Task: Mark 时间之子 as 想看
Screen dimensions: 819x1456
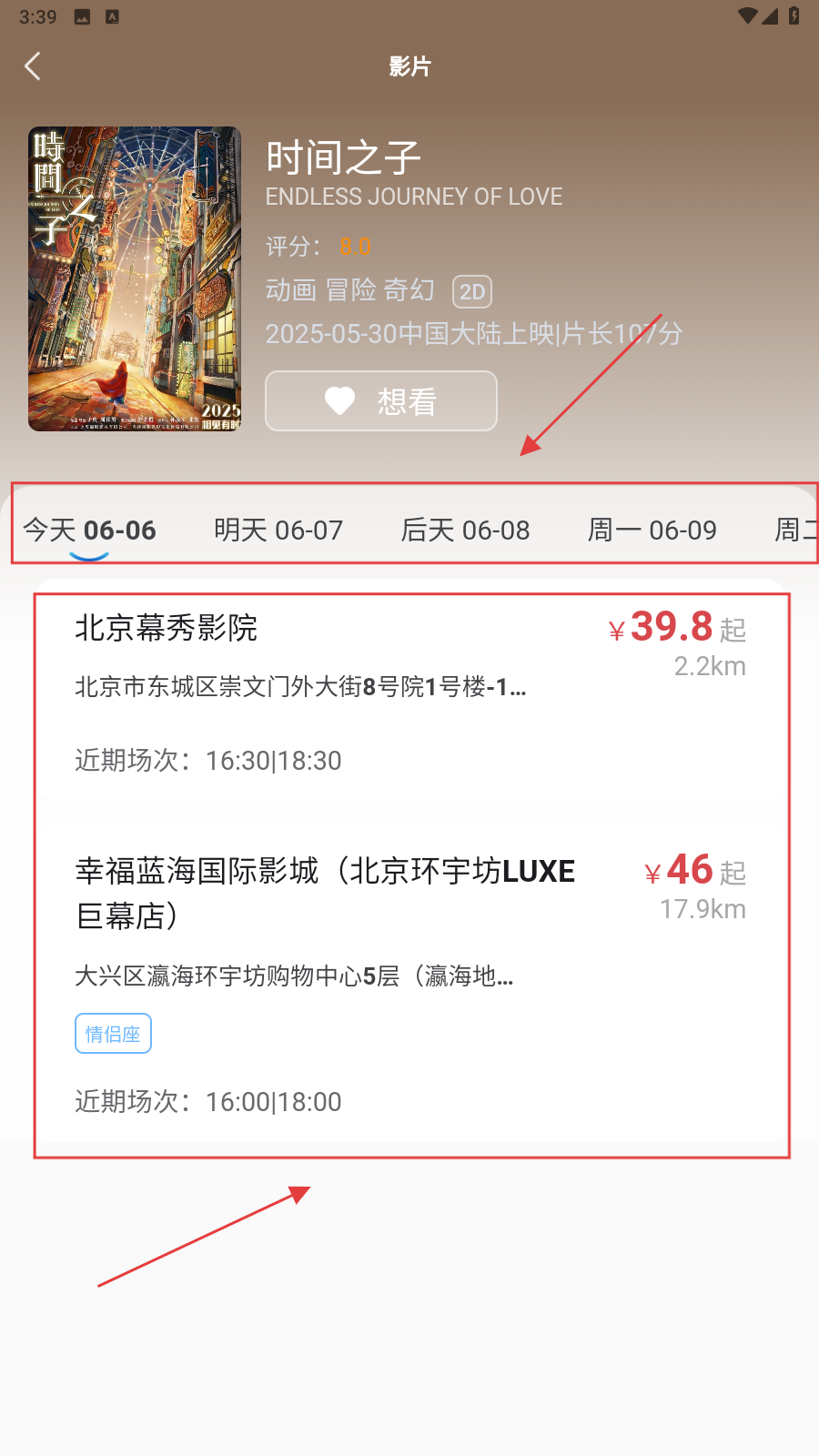Action: coord(381,401)
